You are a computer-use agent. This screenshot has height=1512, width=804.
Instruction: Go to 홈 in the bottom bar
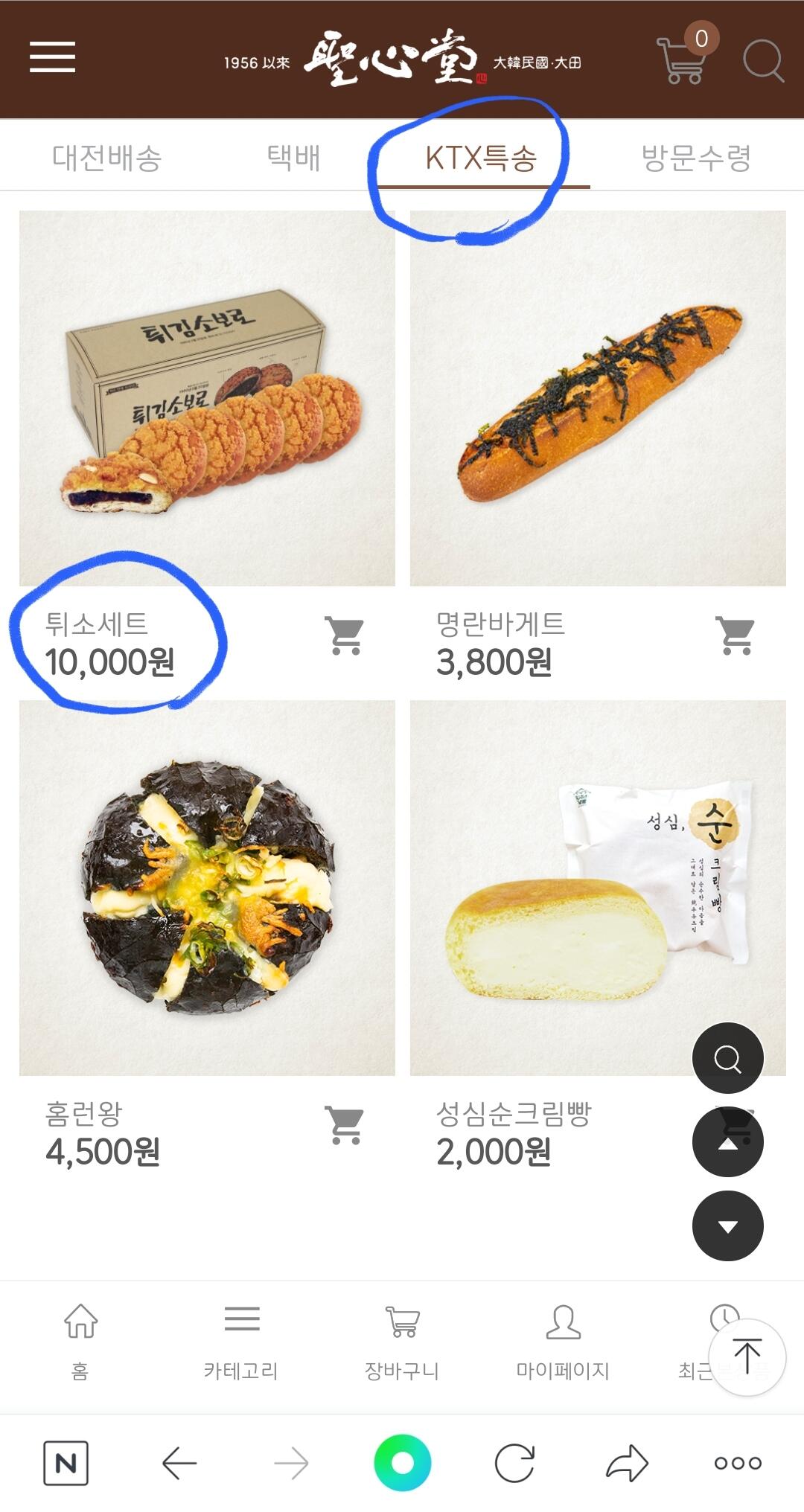click(x=80, y=1340)
